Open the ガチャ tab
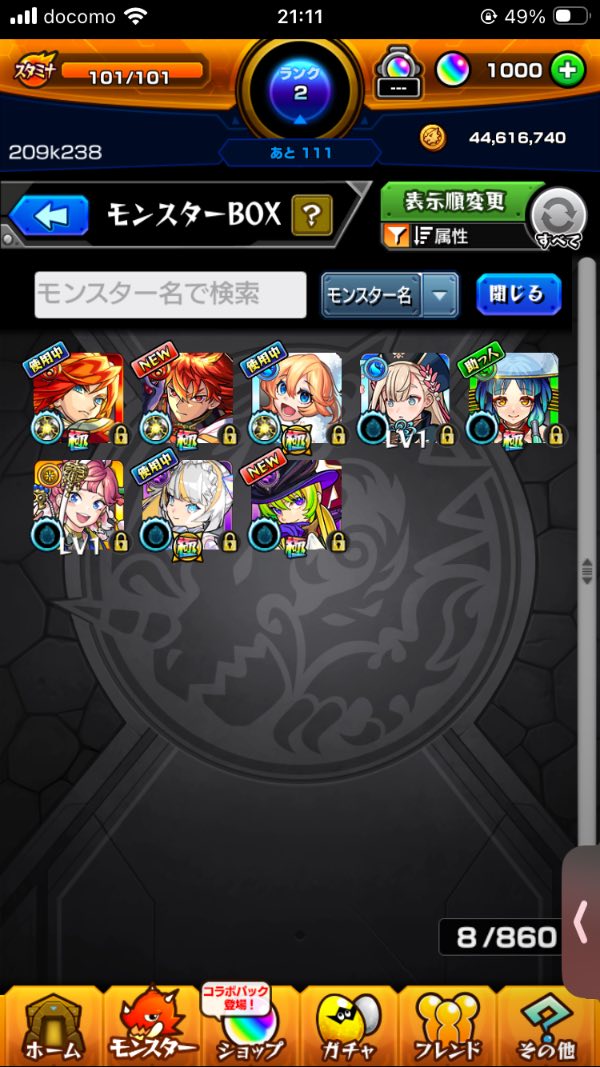 pyautogui.click(x=349, y=1027)
